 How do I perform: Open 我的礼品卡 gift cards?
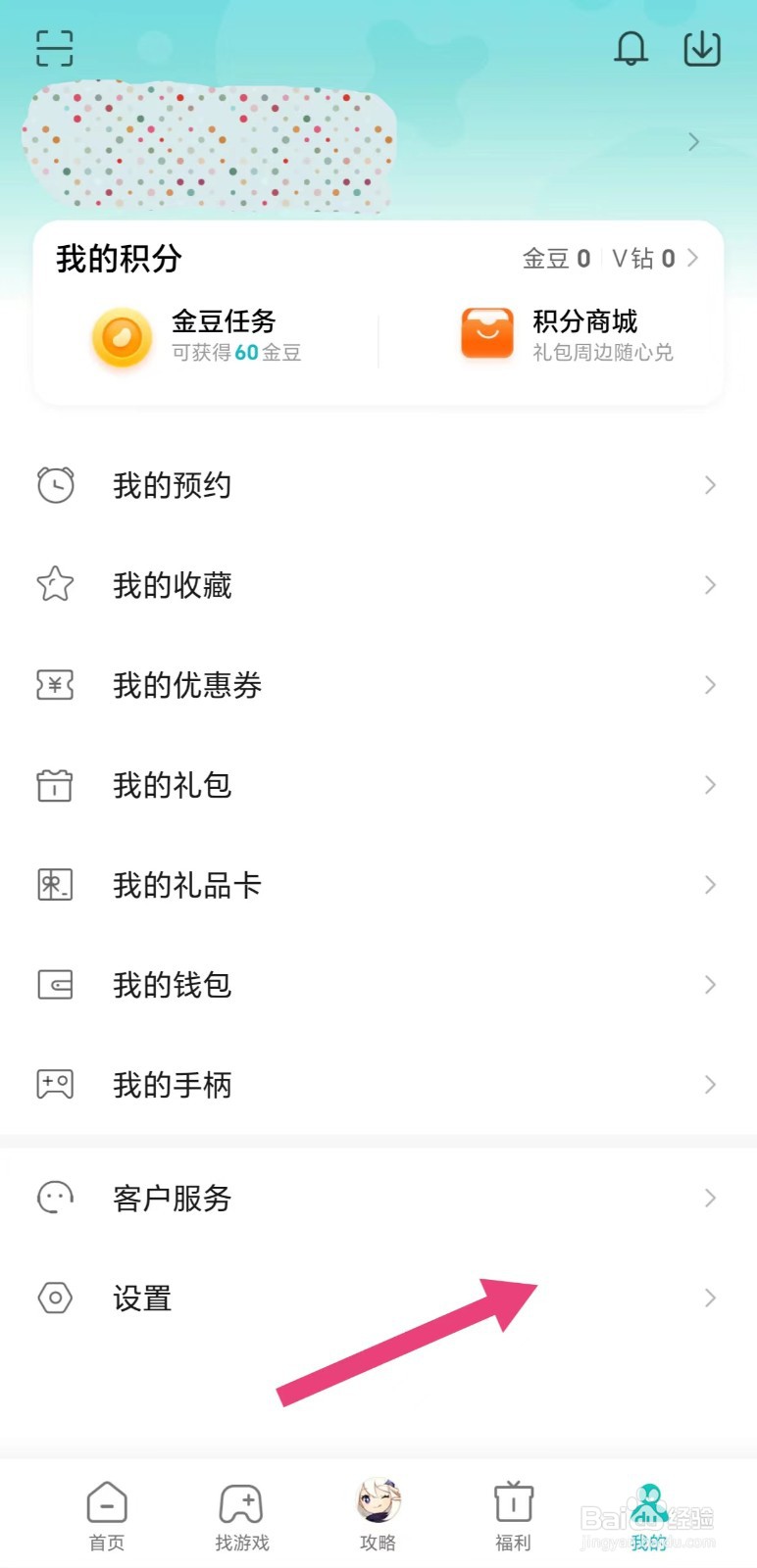point(378,885)
